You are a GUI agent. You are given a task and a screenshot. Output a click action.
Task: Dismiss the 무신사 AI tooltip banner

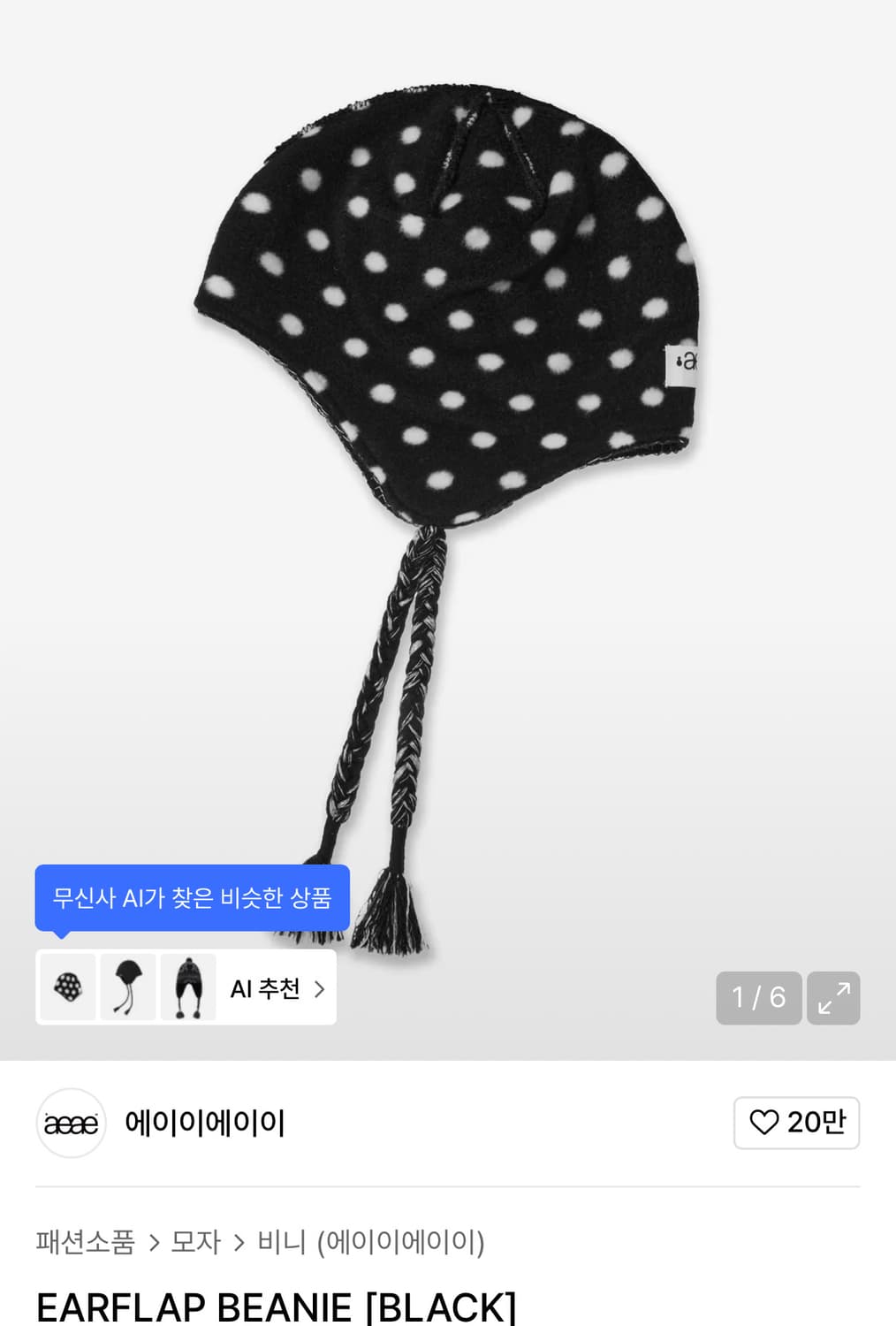[x=192, y=897]
